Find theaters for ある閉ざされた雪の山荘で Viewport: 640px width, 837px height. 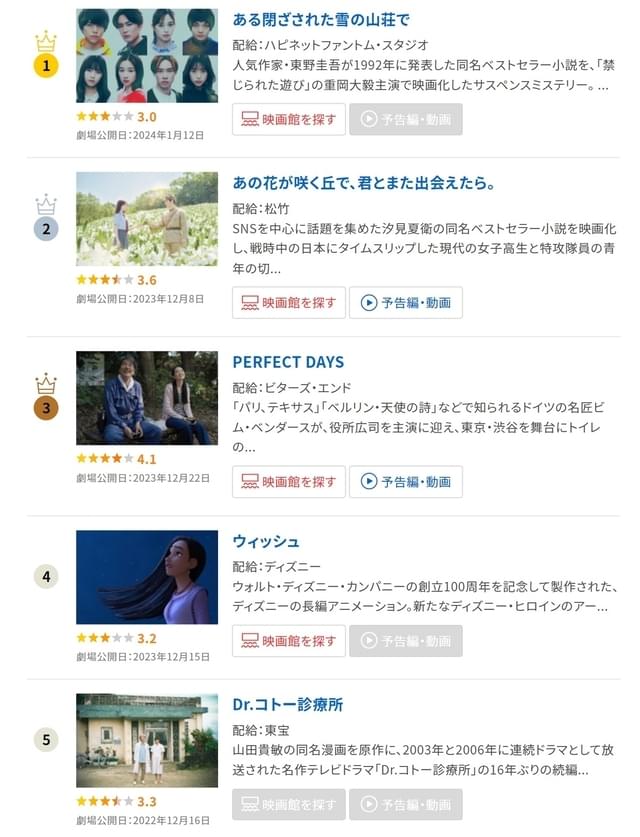pyautogui.click(x=289, y=120)
